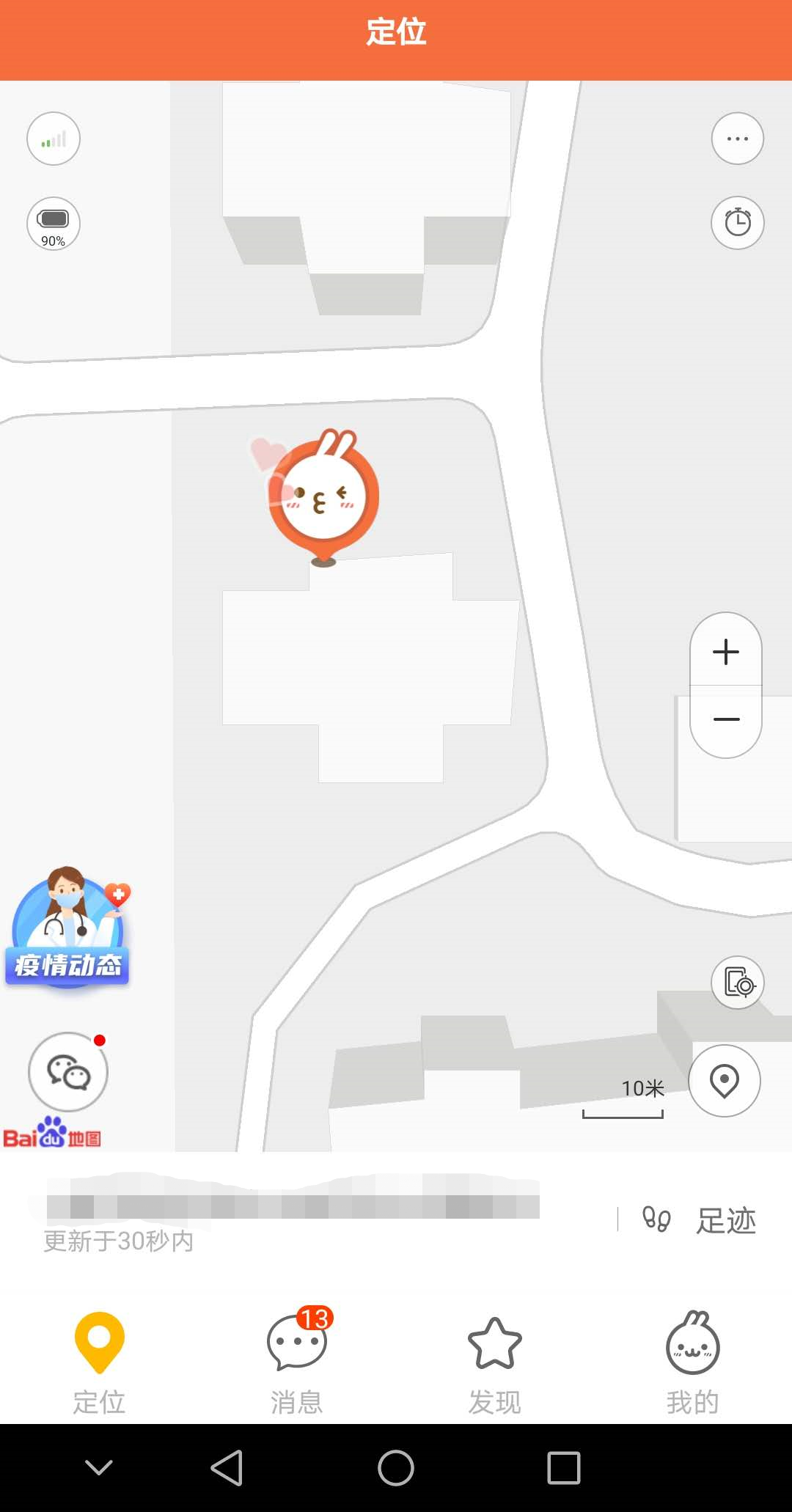The image size is (792, 1512).
Task: Check the watch signal strength indicator
Action: pyautogui.click(x=52, y=139)
